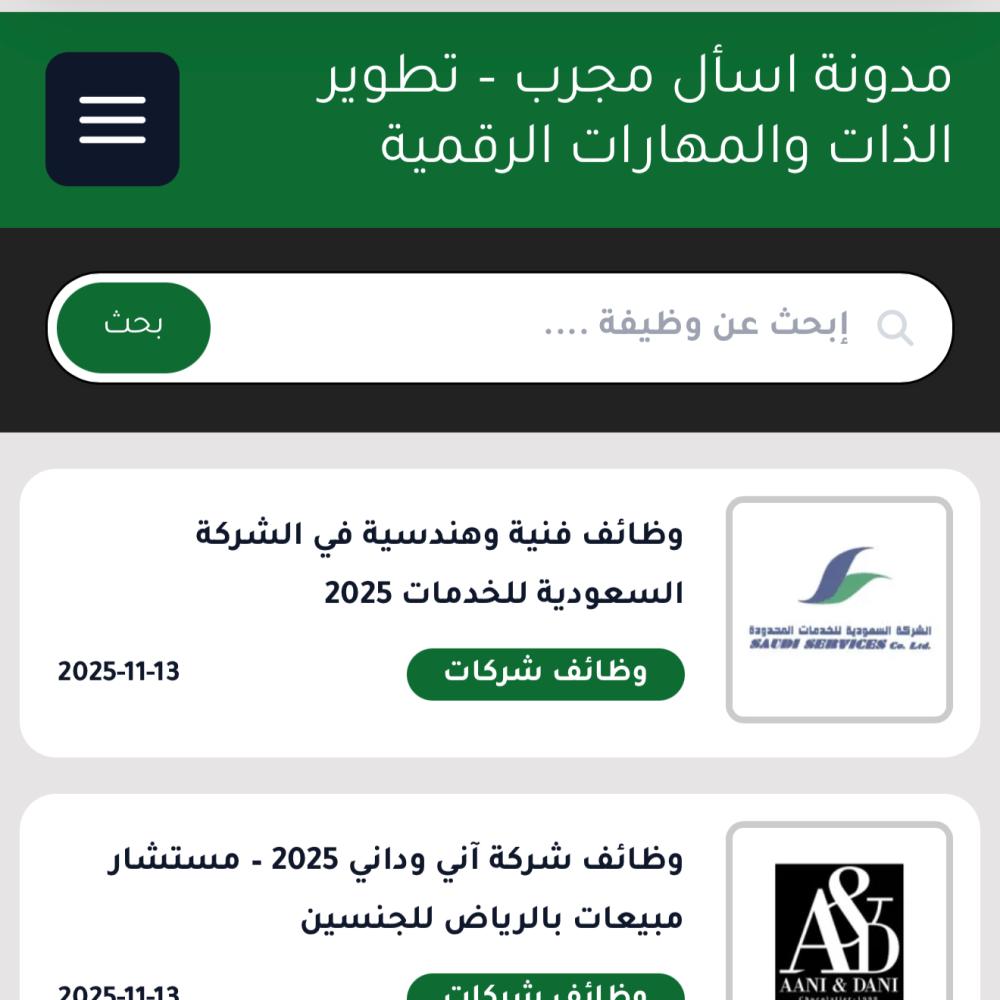The image size is (1000, 1000).
Task: Open the hamburger menu button
Action: 112,119
